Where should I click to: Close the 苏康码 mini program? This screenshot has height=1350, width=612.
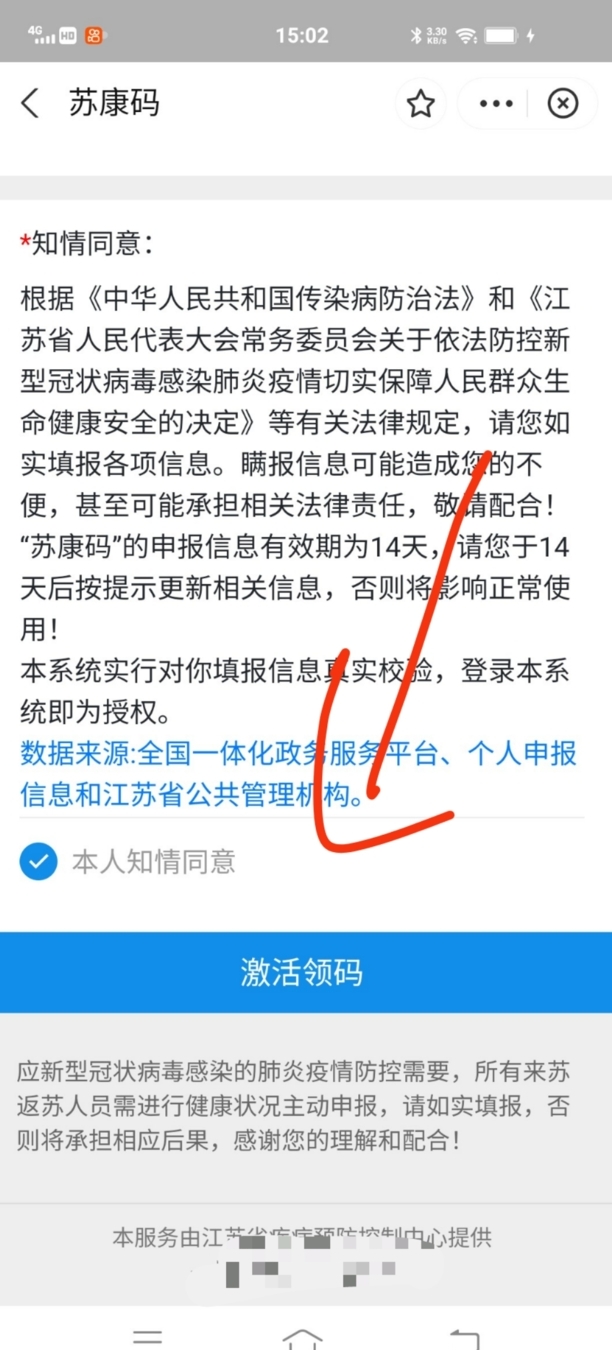(563, 103)
